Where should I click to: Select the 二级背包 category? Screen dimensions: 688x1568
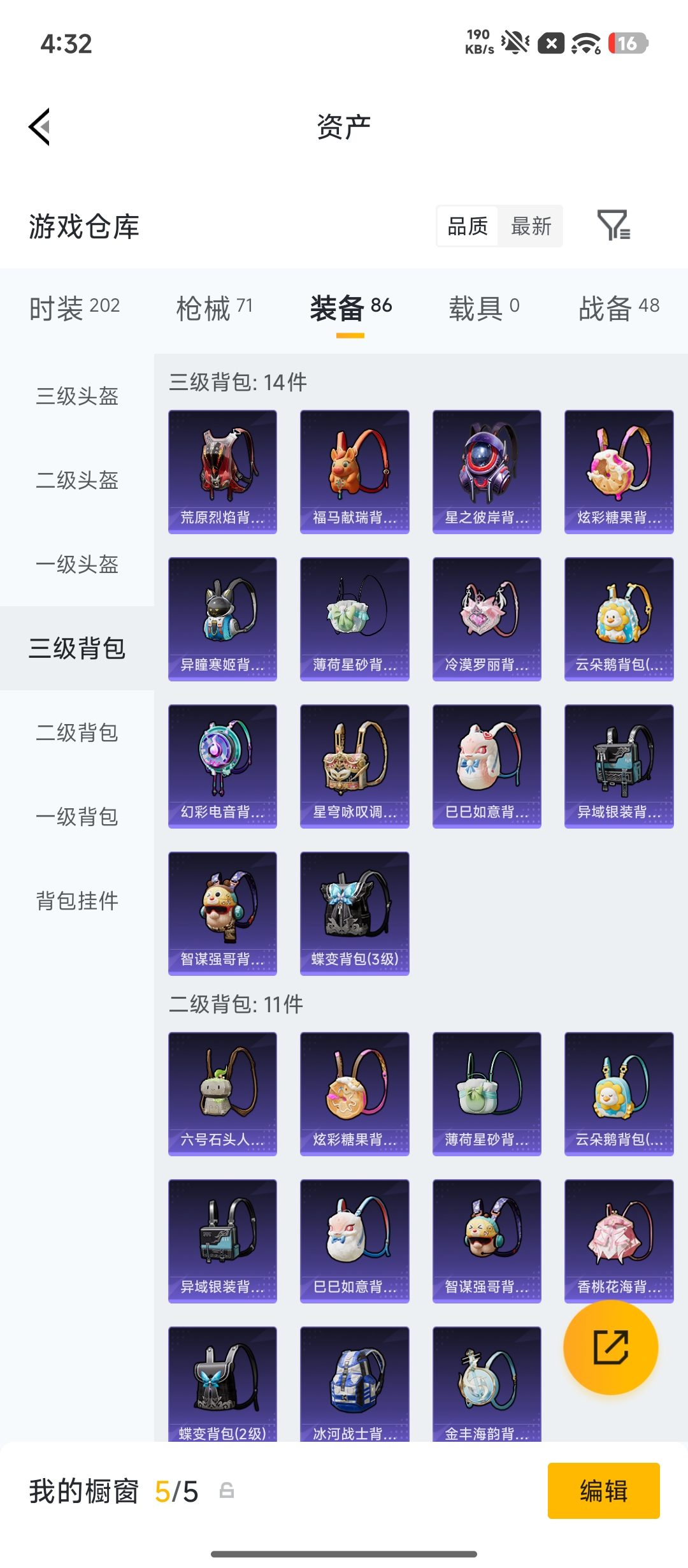tap(76, 734)
